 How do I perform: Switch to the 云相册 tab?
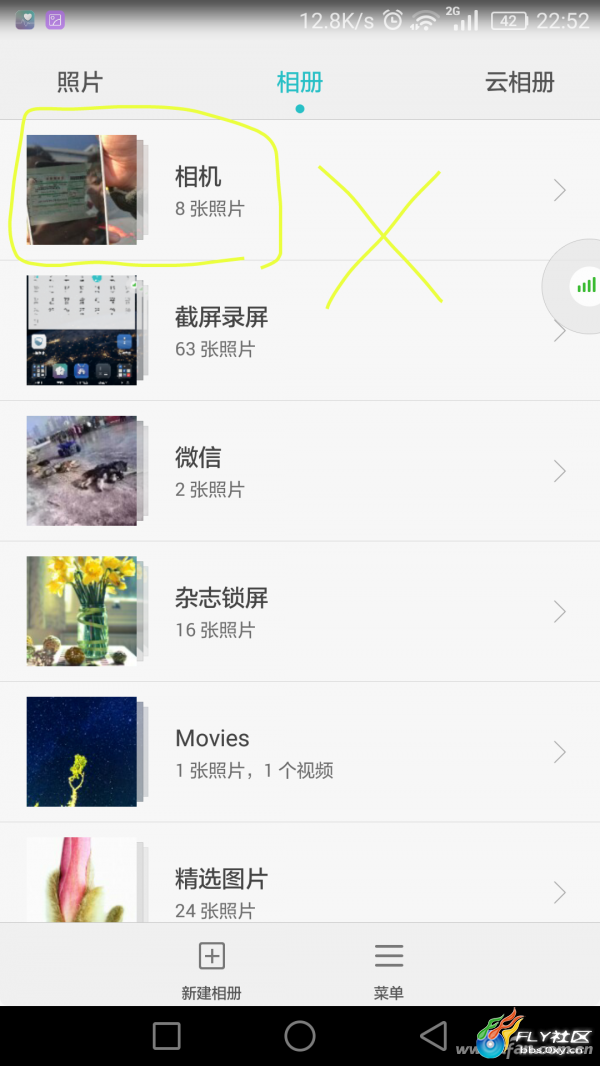pos(520,82)
